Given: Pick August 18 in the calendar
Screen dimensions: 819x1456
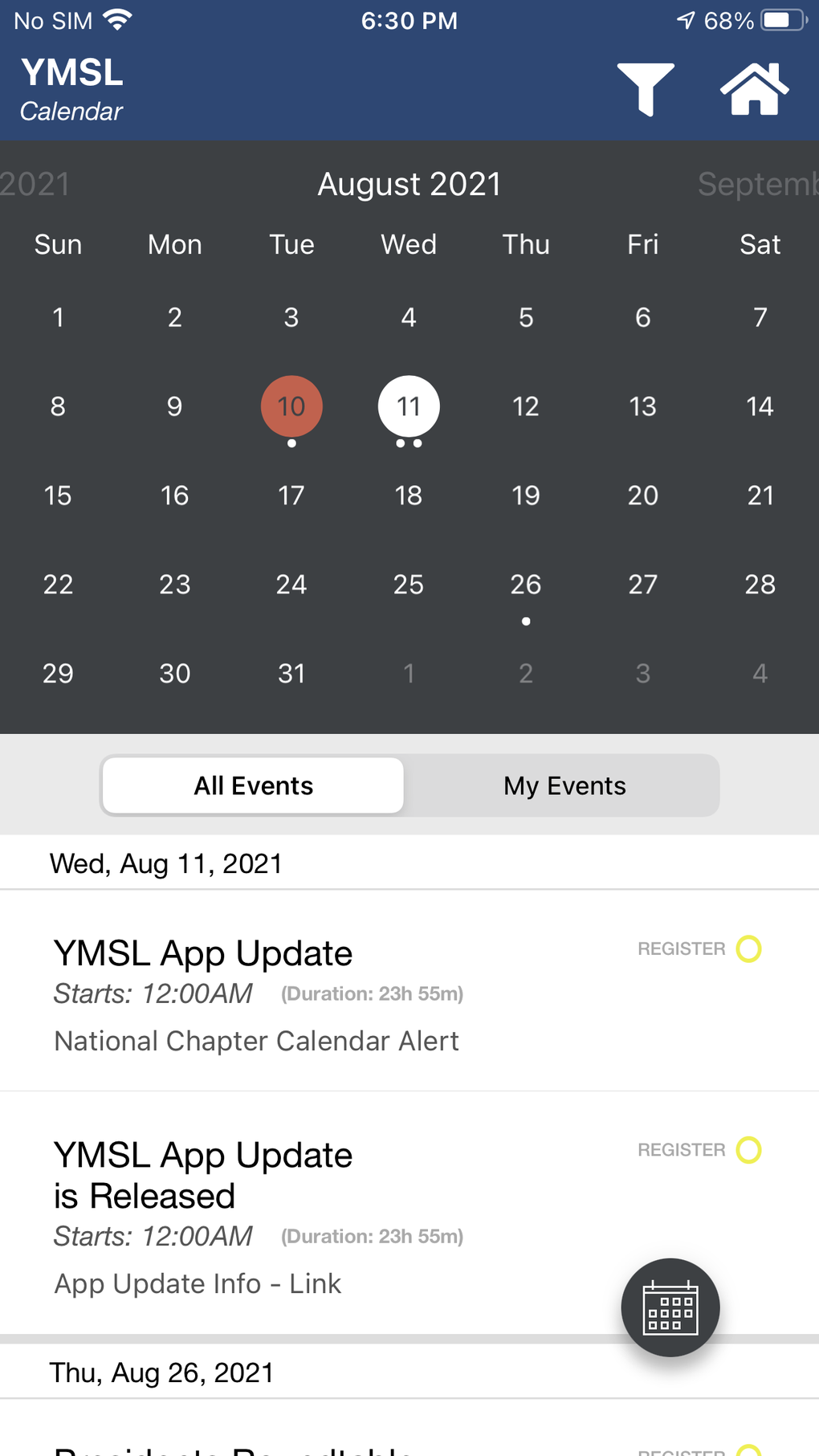Looking at the screenshot, I should [x=409, y=496].
